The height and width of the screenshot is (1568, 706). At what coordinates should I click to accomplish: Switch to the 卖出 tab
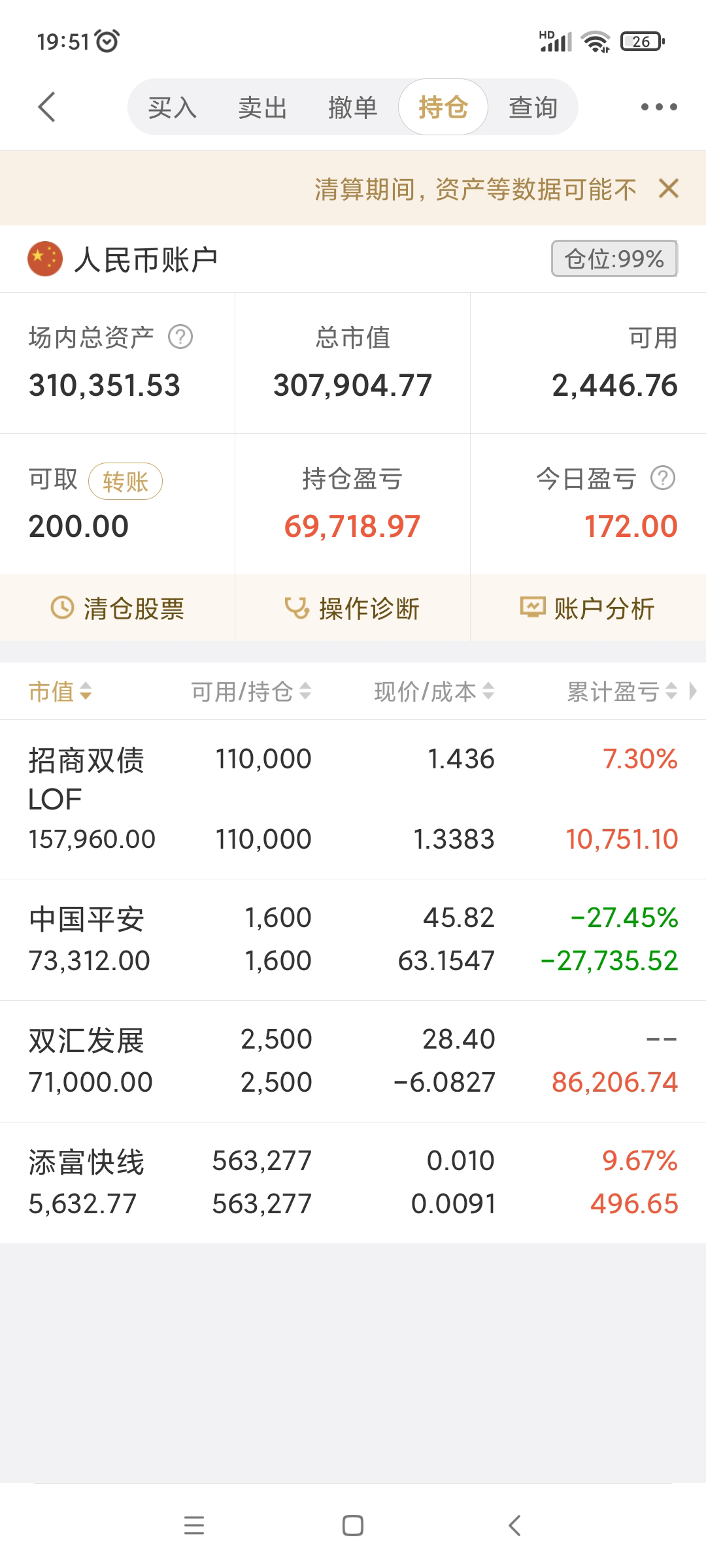click(x=262, y=107)
